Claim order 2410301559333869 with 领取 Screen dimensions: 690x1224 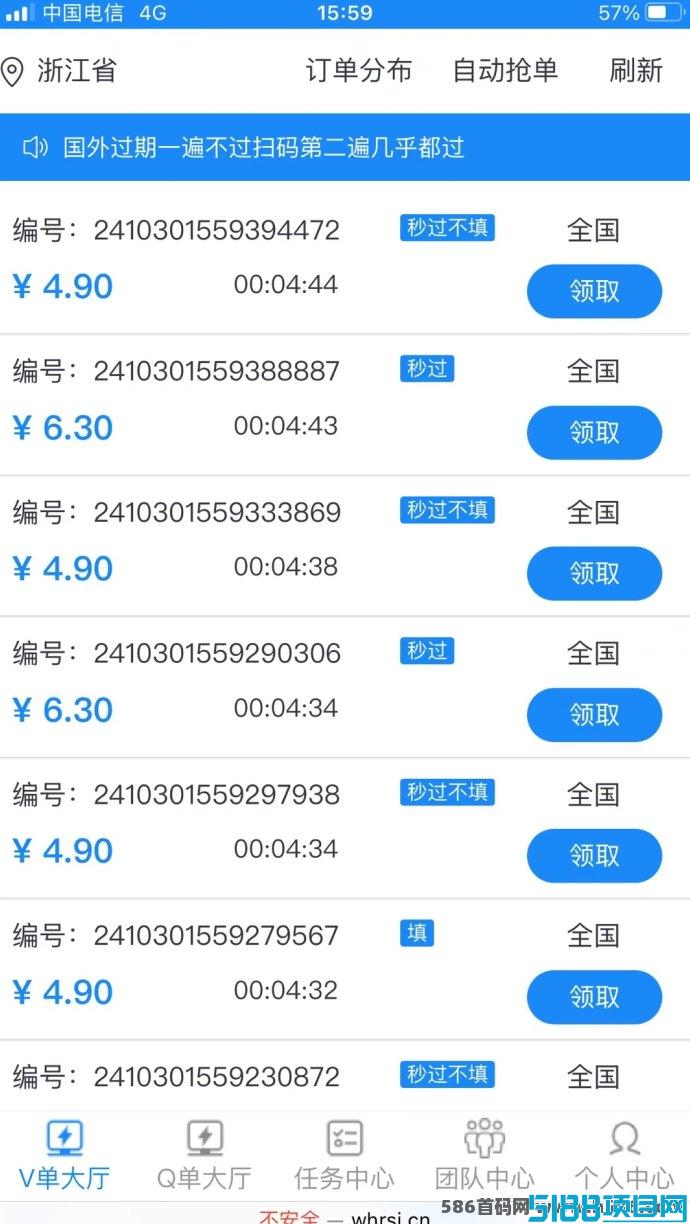point(595,574)
